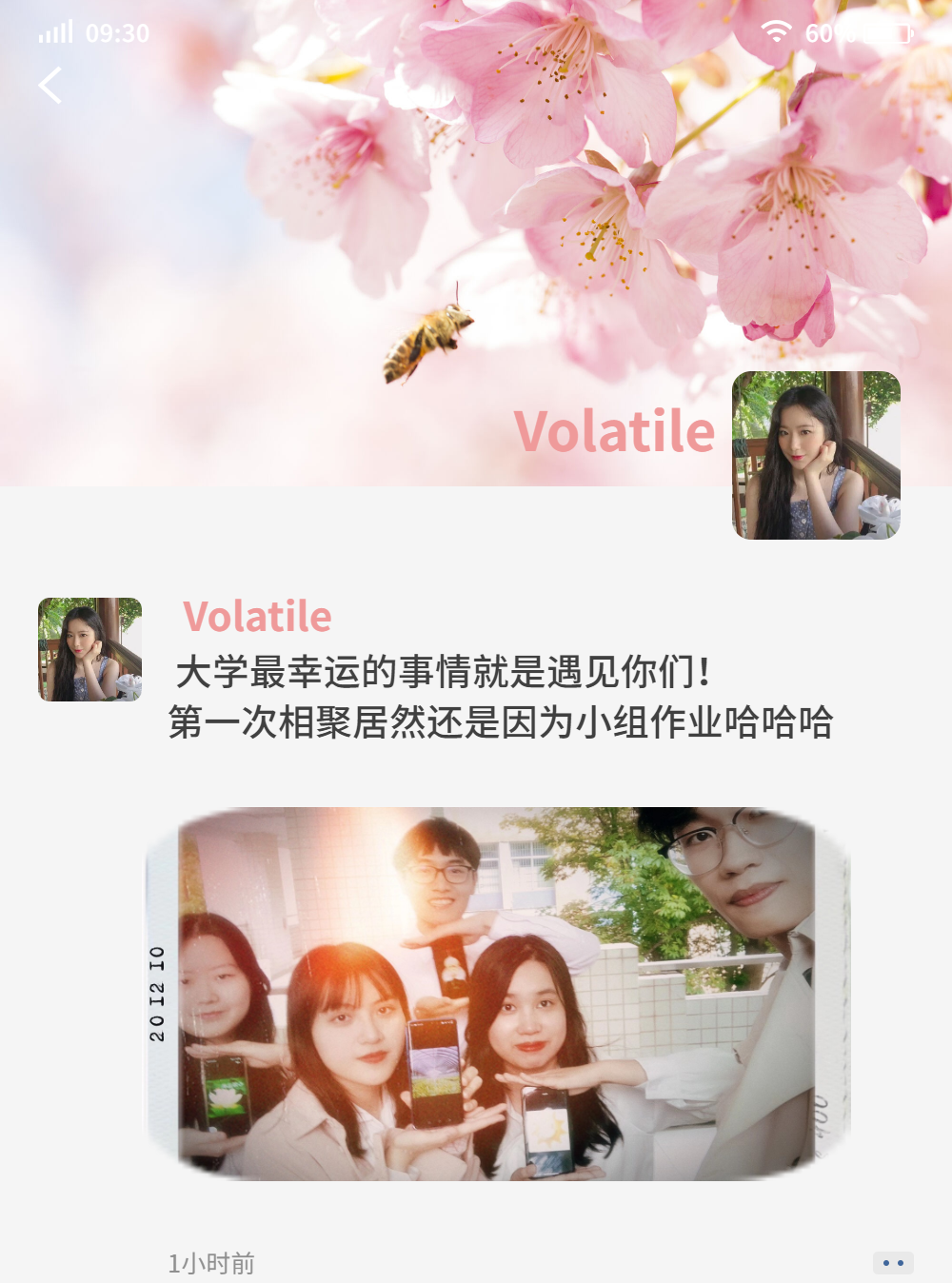Open the two-dot like/comment menu
The width and height of the screenshot is (952, 1283).
892,1263
